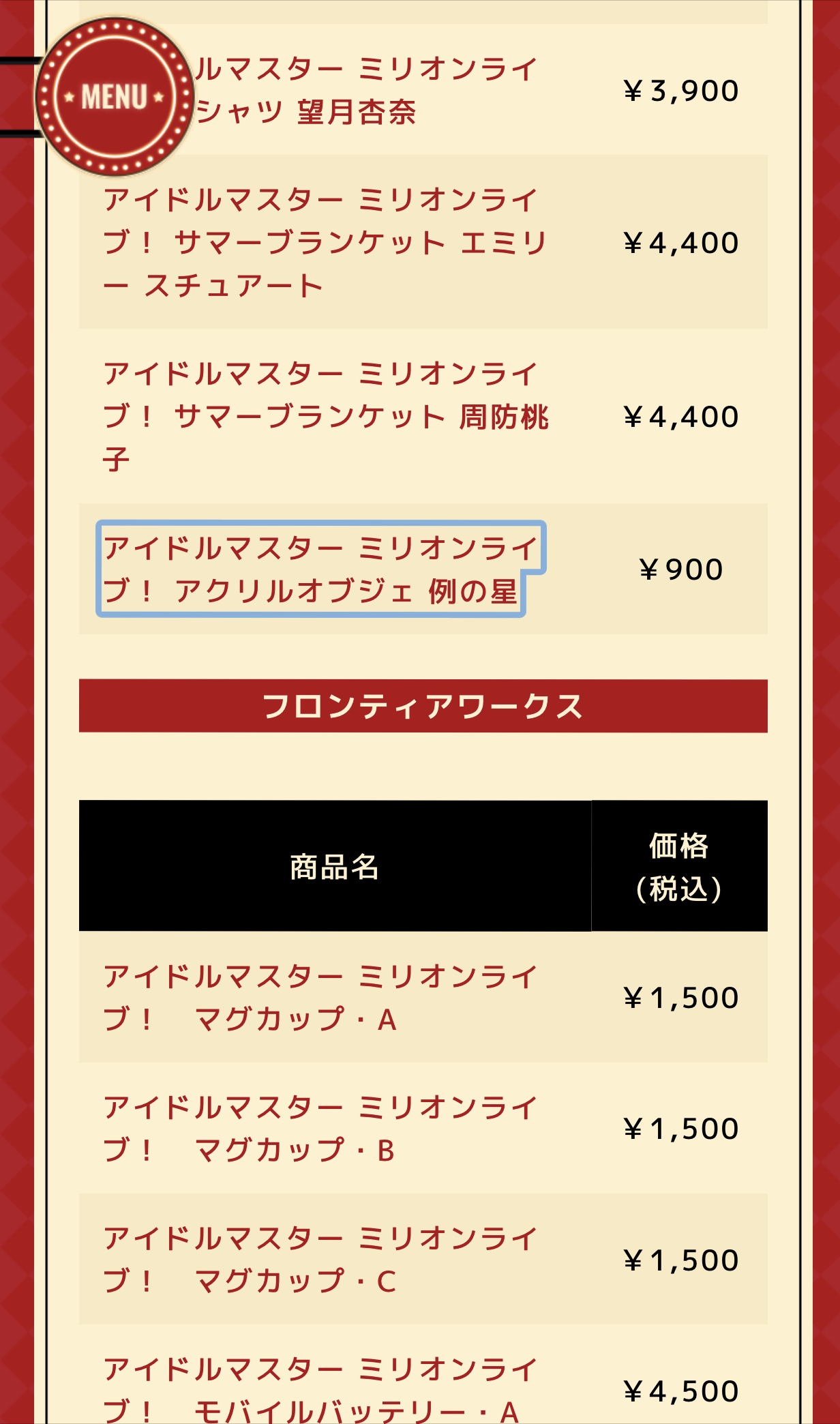840x1424 pixels.
Task: Open the round MENU button
Action: pos(114,97)
